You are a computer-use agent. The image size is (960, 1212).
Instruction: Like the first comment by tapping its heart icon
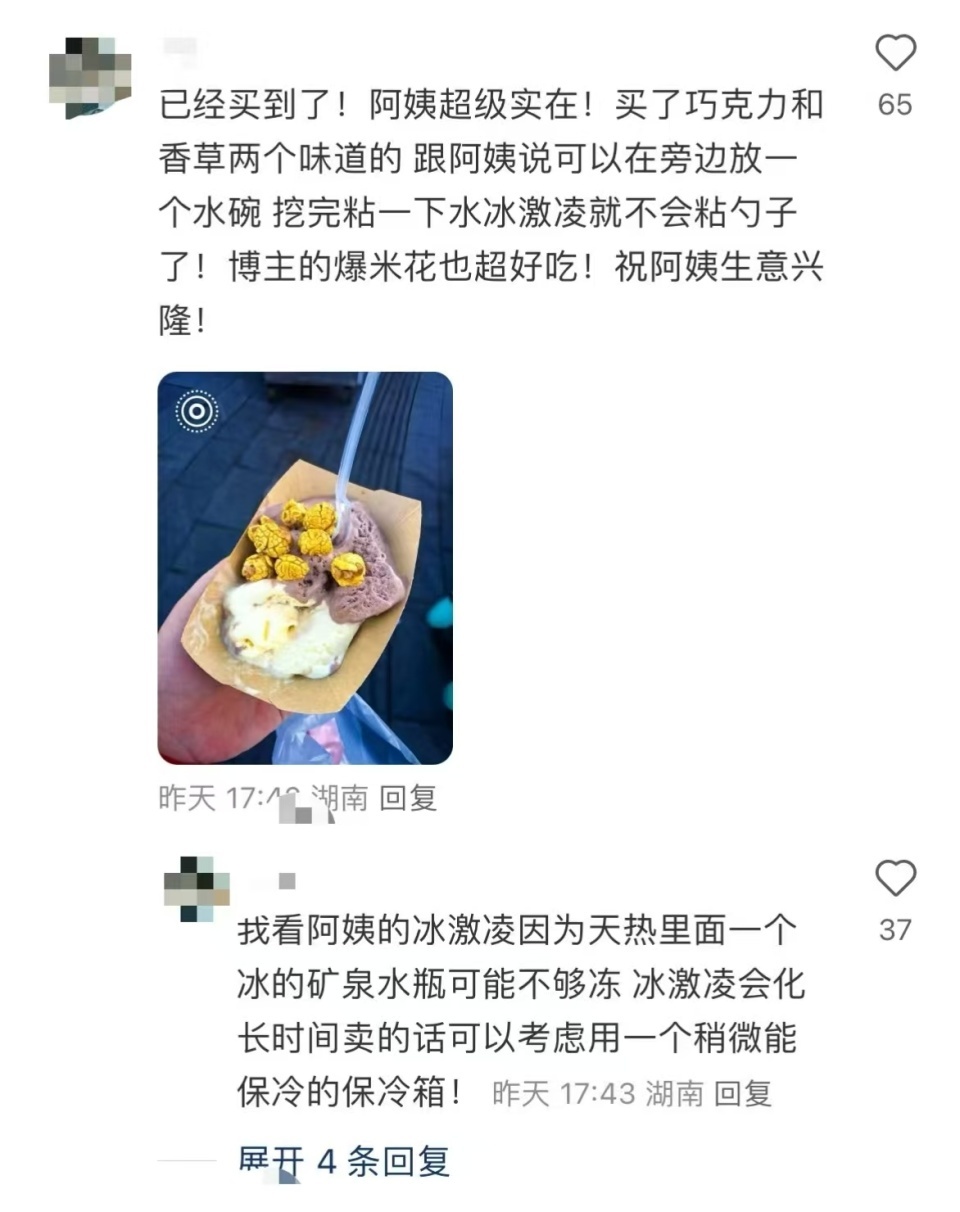tap(898, 52)
